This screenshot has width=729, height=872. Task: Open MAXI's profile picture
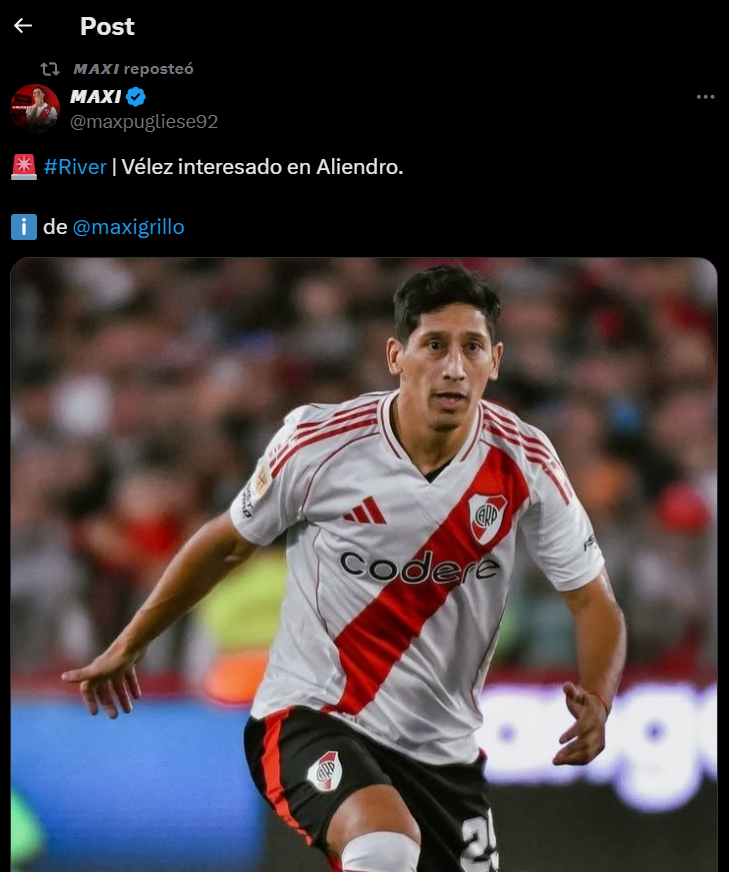(x=35, y=108)
